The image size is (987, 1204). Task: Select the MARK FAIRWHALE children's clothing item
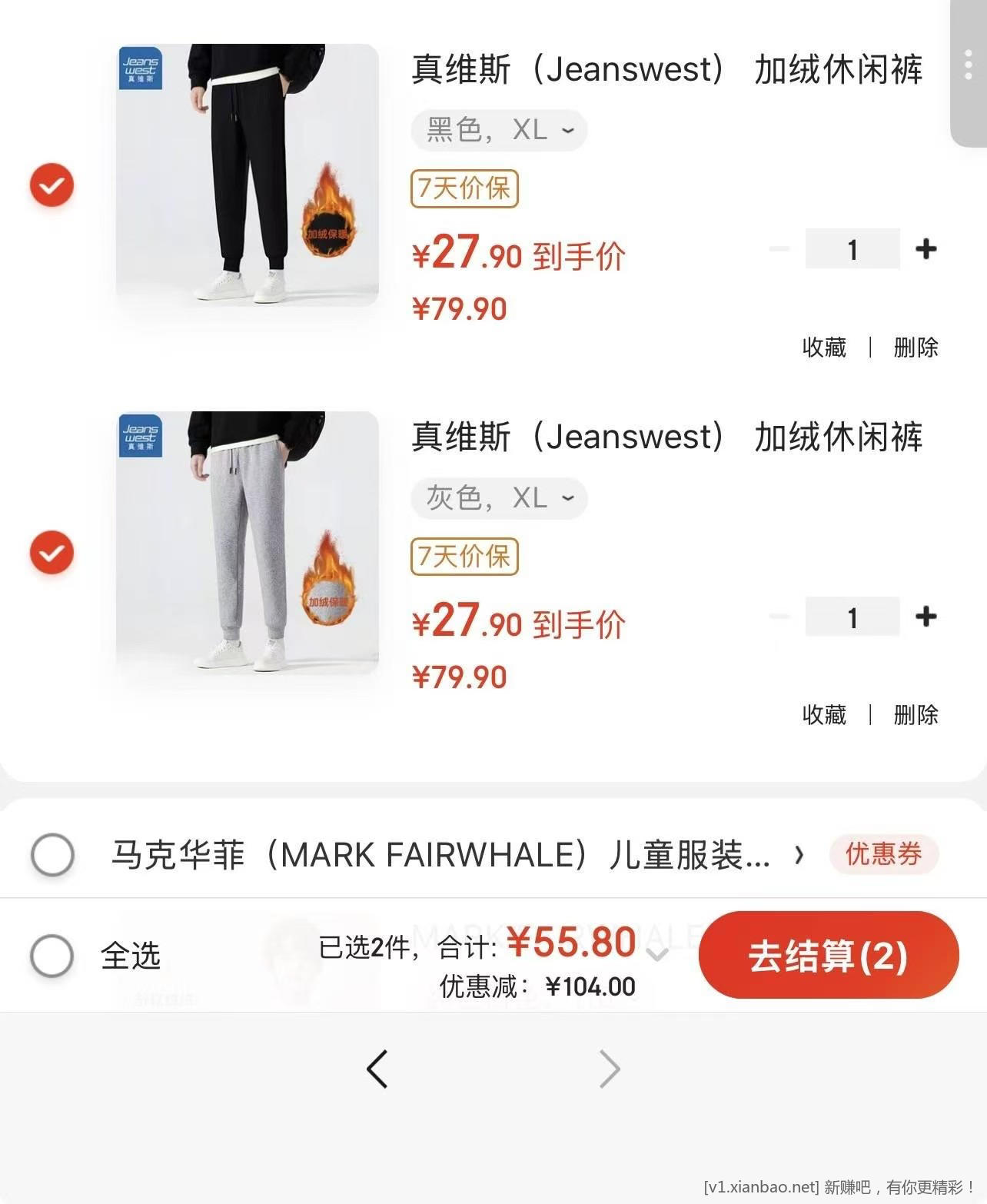point(51,854)
